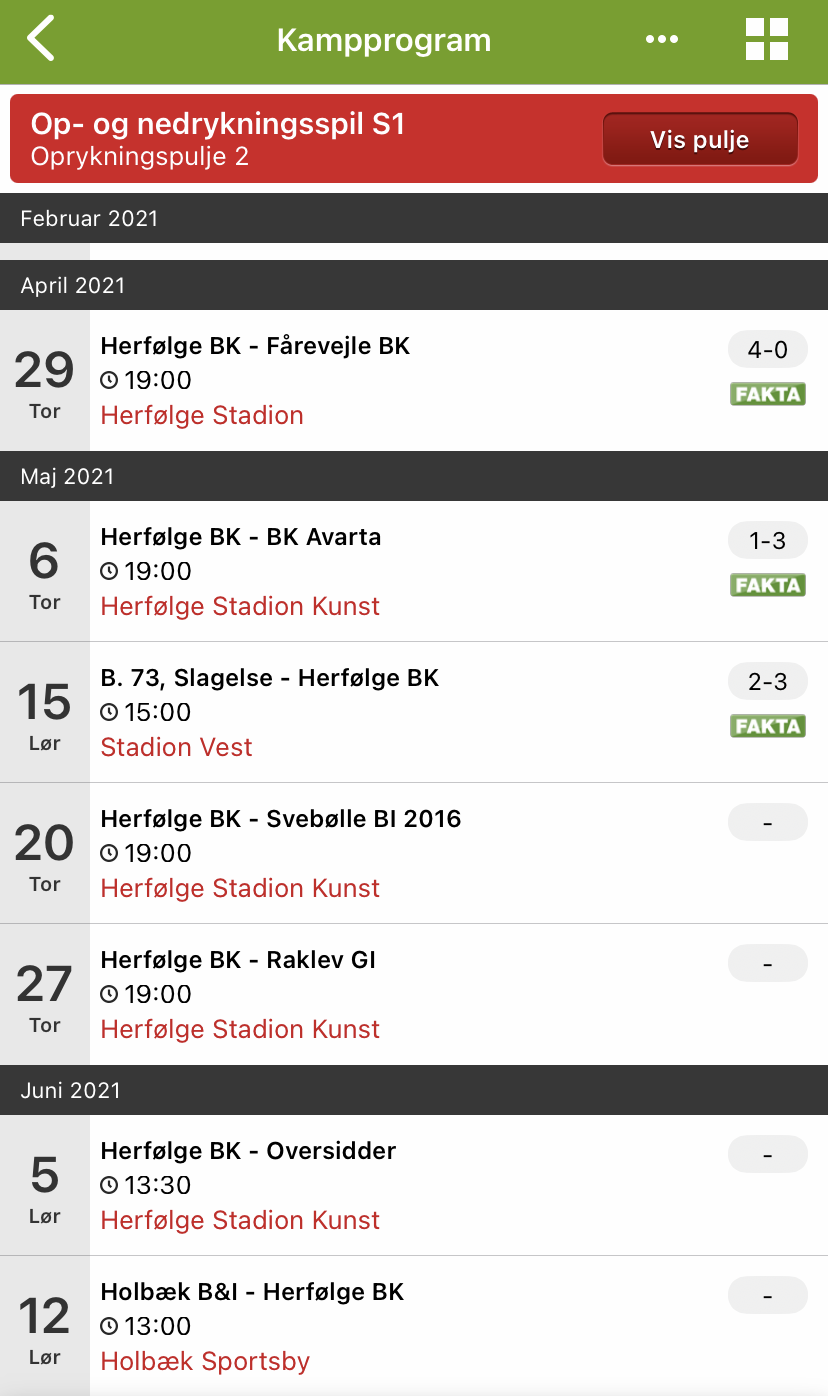Open the Herfølge BK - Oversidder entry
This screenshot has width=828, height=1396.
(414, 1185)
